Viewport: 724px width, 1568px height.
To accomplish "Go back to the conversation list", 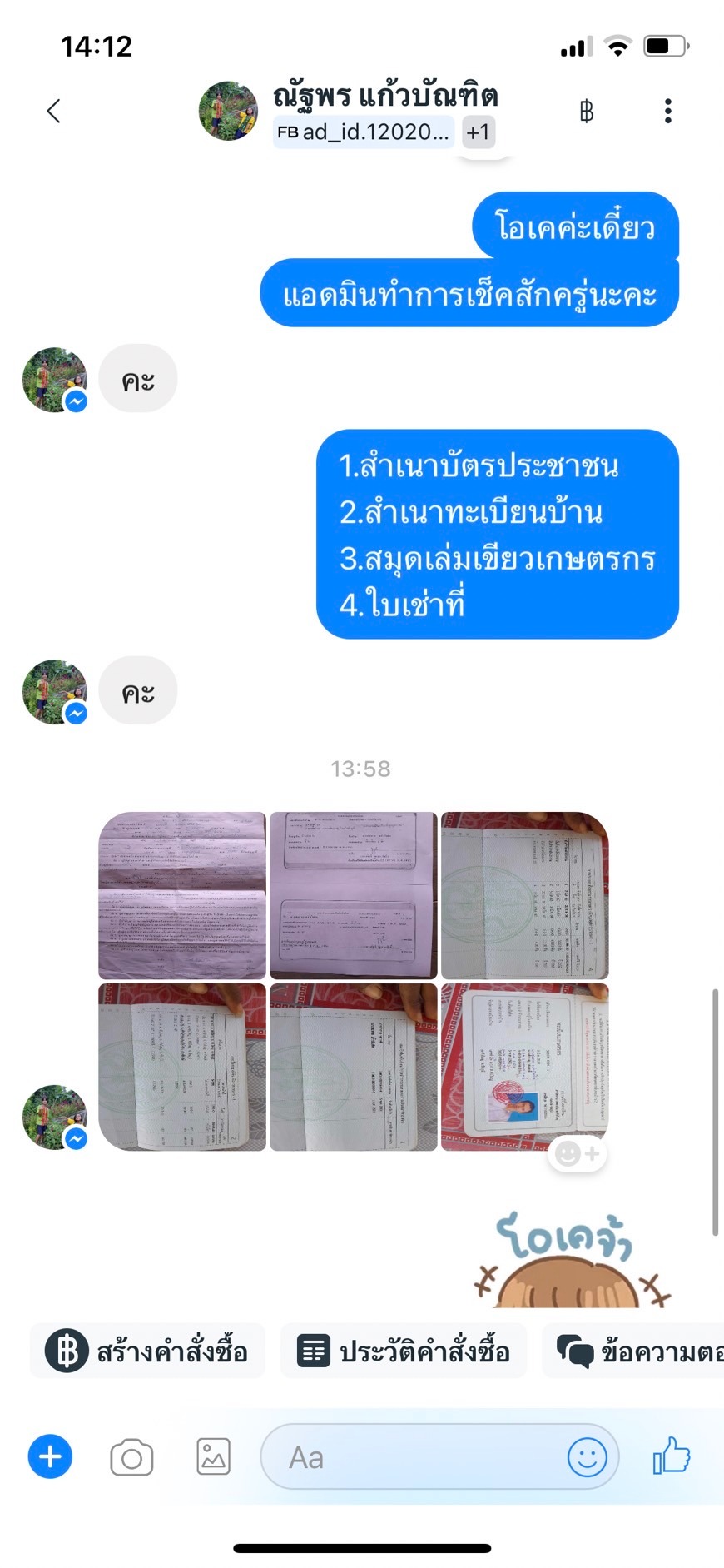I will (53, 111).
